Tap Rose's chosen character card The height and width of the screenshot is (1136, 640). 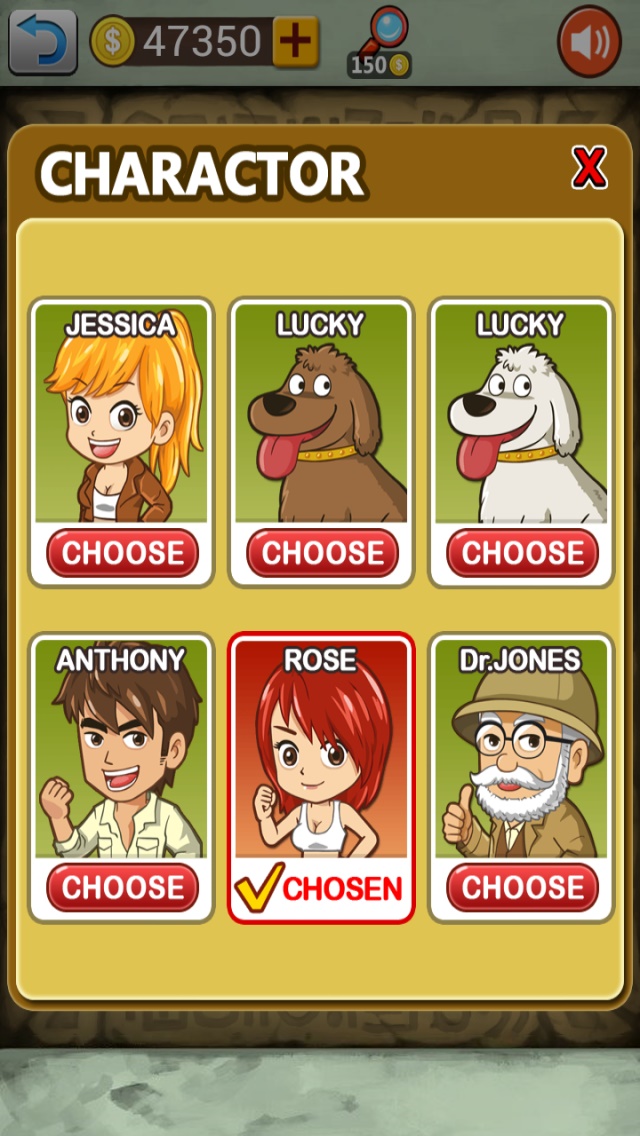point(321,777)
